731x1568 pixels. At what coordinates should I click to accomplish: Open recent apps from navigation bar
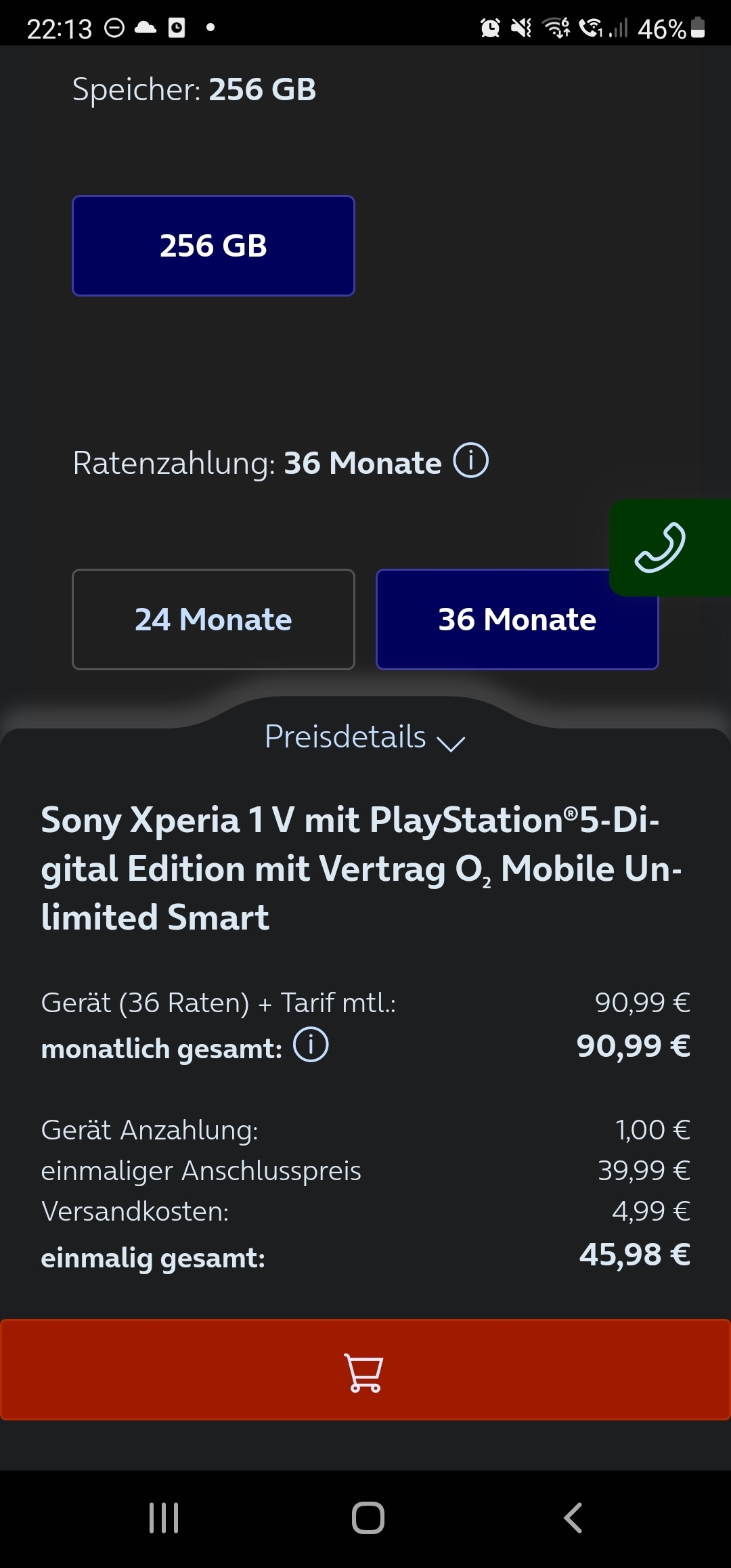click(164, 1517)
